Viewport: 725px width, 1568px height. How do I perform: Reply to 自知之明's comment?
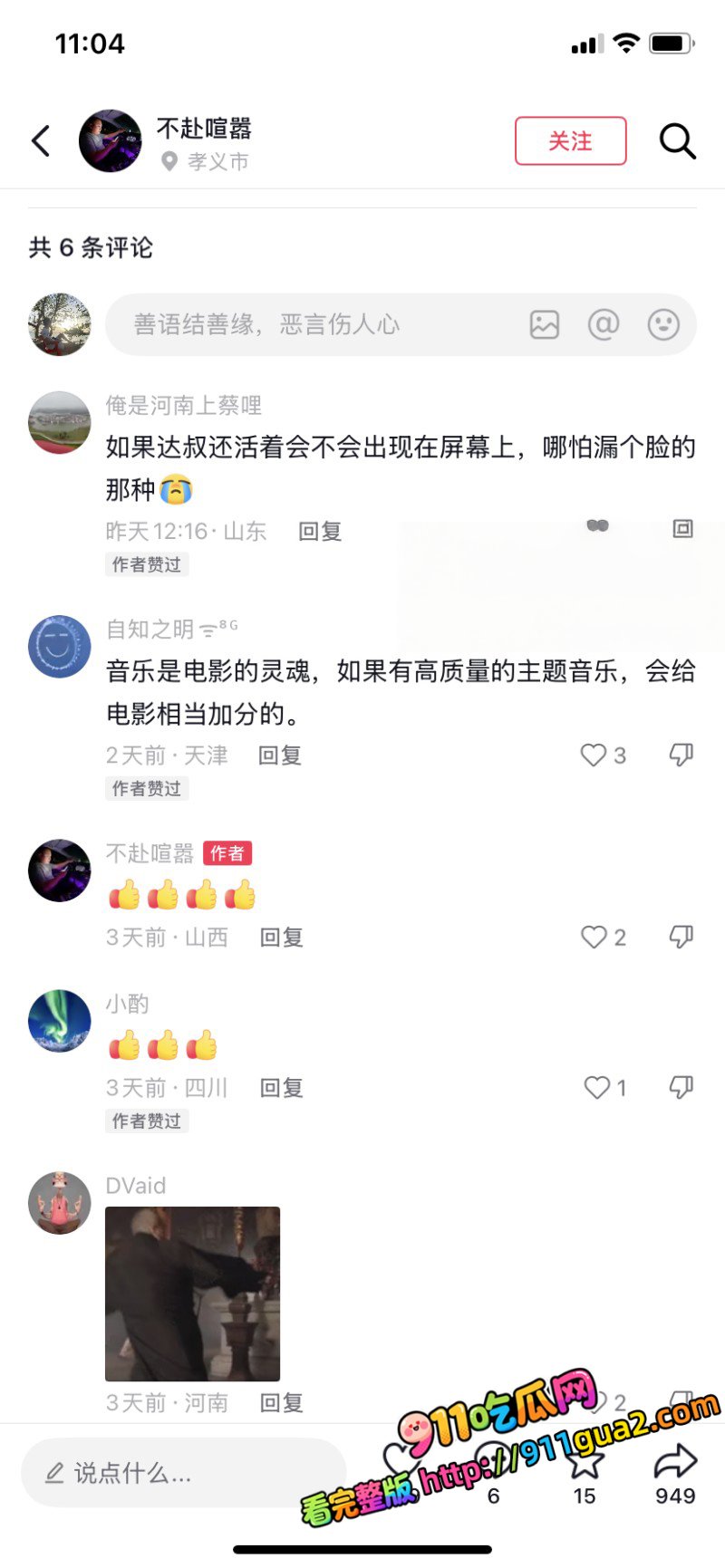[x=280, y=755]
